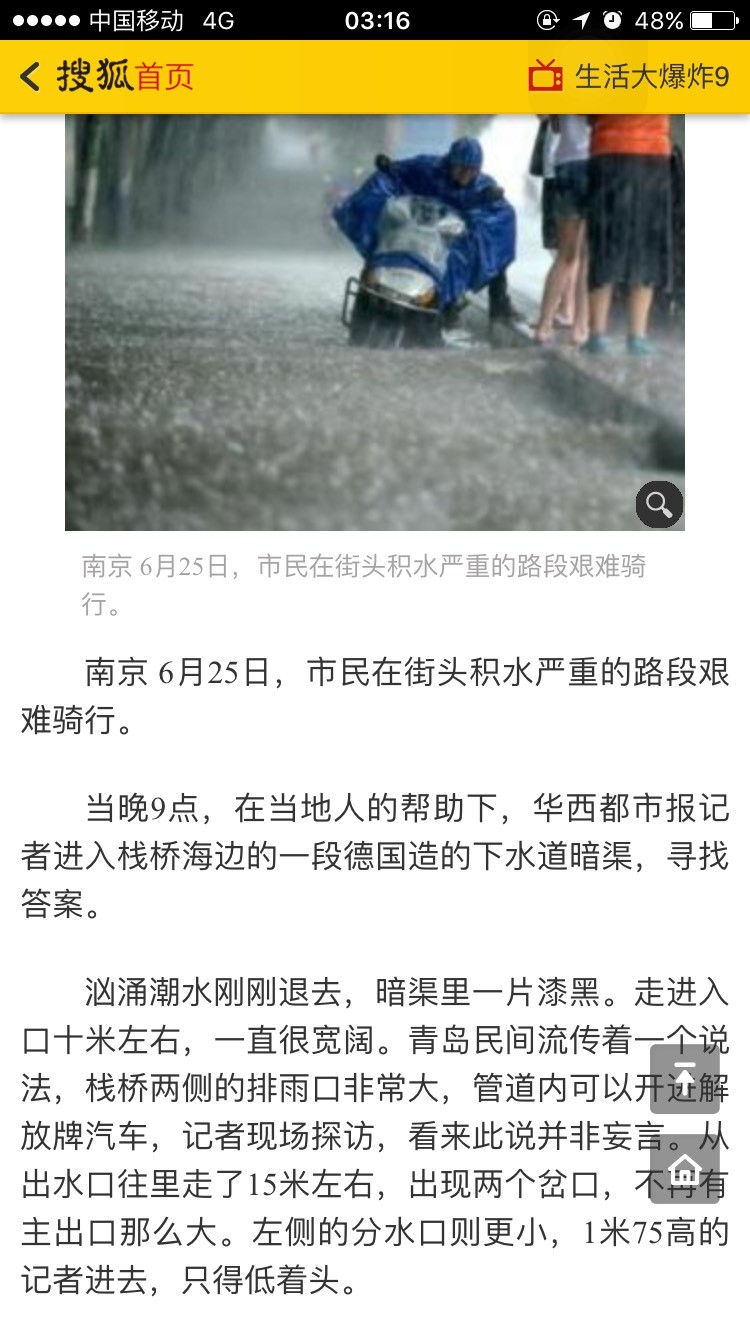Enlarge the flooded street photo with magnifier
Viewport: 750px width, 1334px height.
click(x=659, y=504)
